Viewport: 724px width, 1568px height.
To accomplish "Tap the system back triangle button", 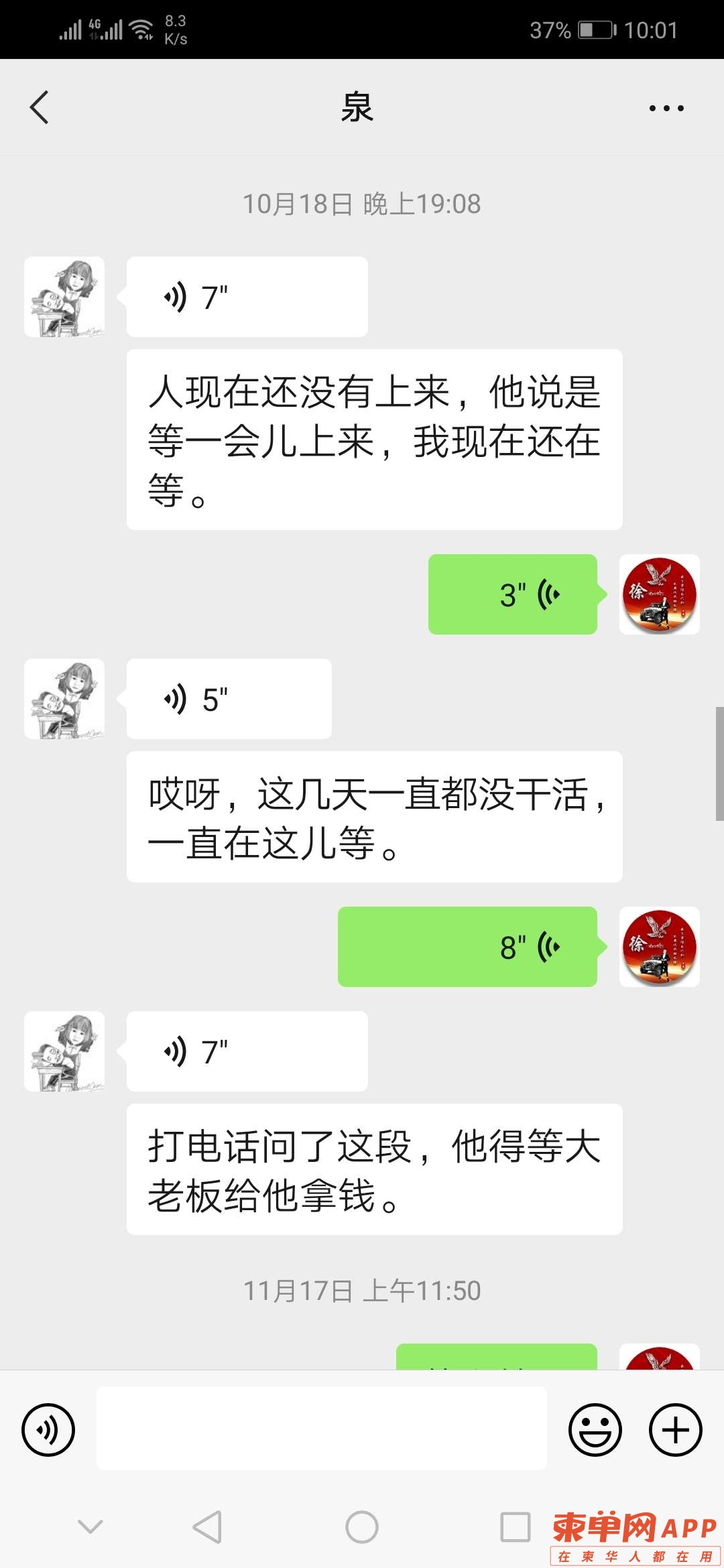I will pyautogui.click(x=207, y=1527).
